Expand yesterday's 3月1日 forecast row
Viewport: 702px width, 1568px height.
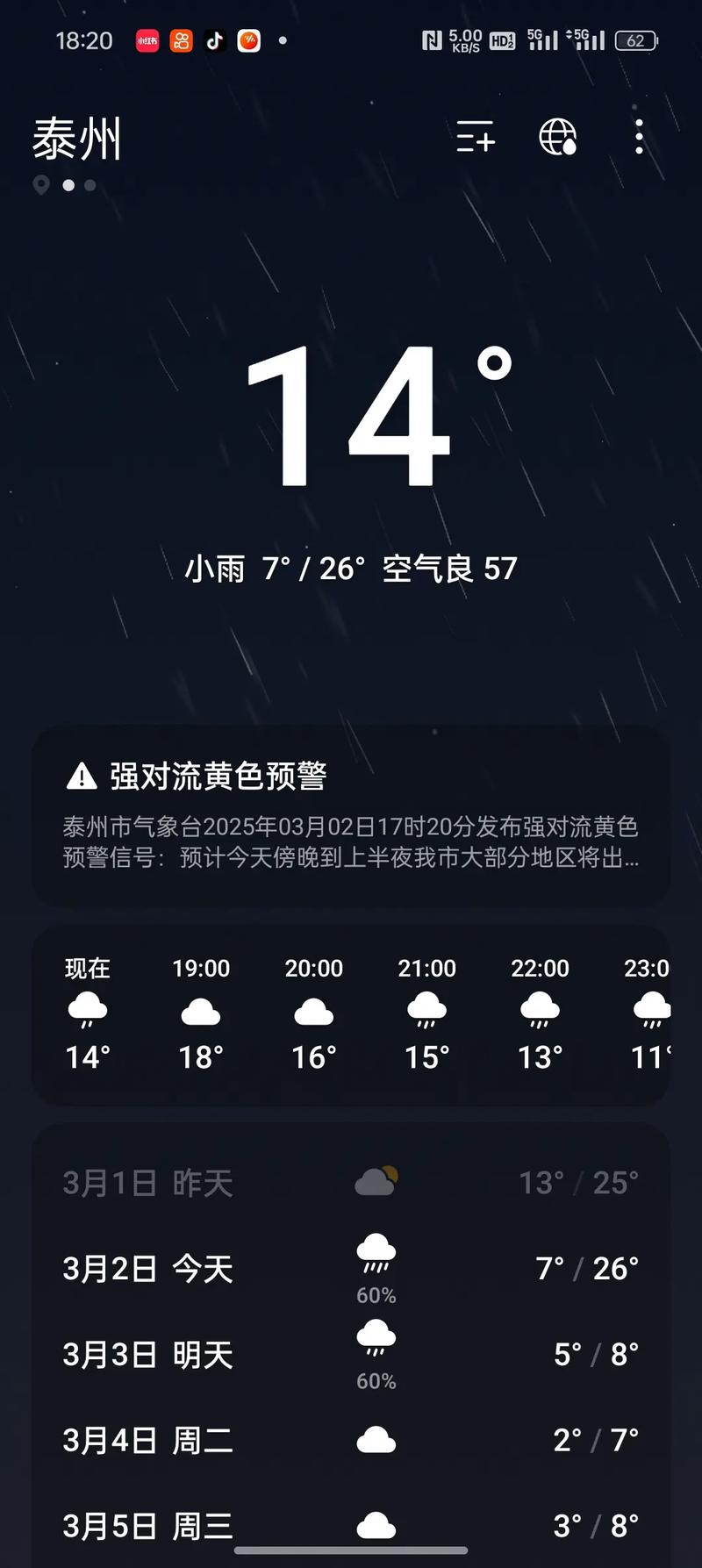[x=351, y=1183]
